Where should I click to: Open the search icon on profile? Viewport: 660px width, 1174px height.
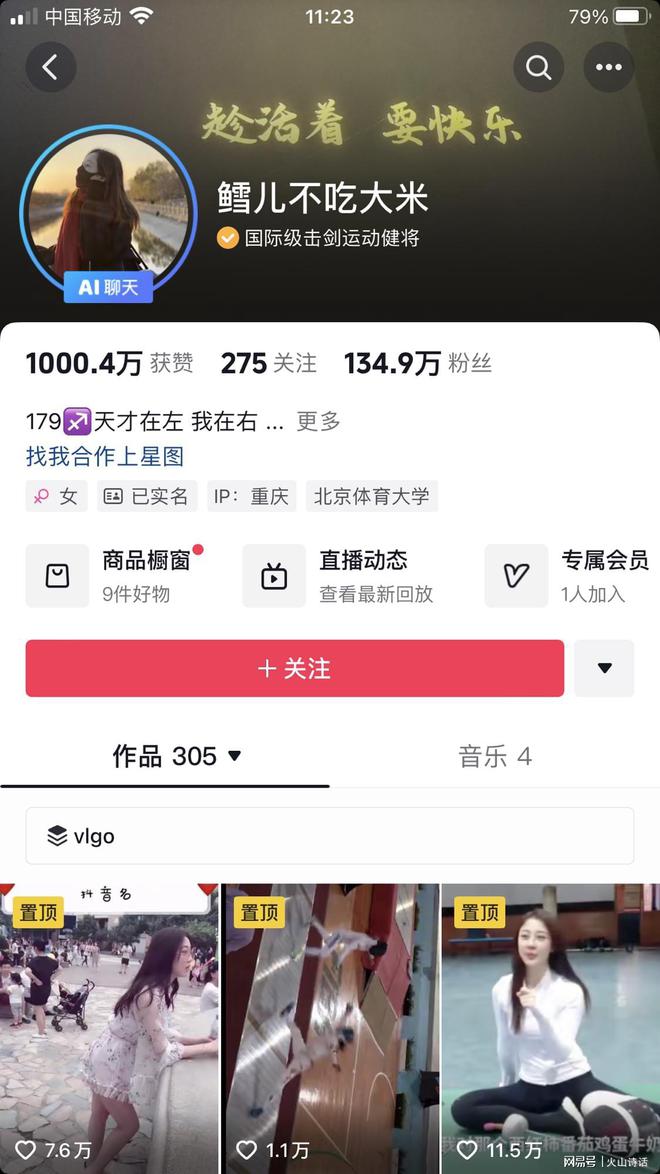click(x=539, y=67)
